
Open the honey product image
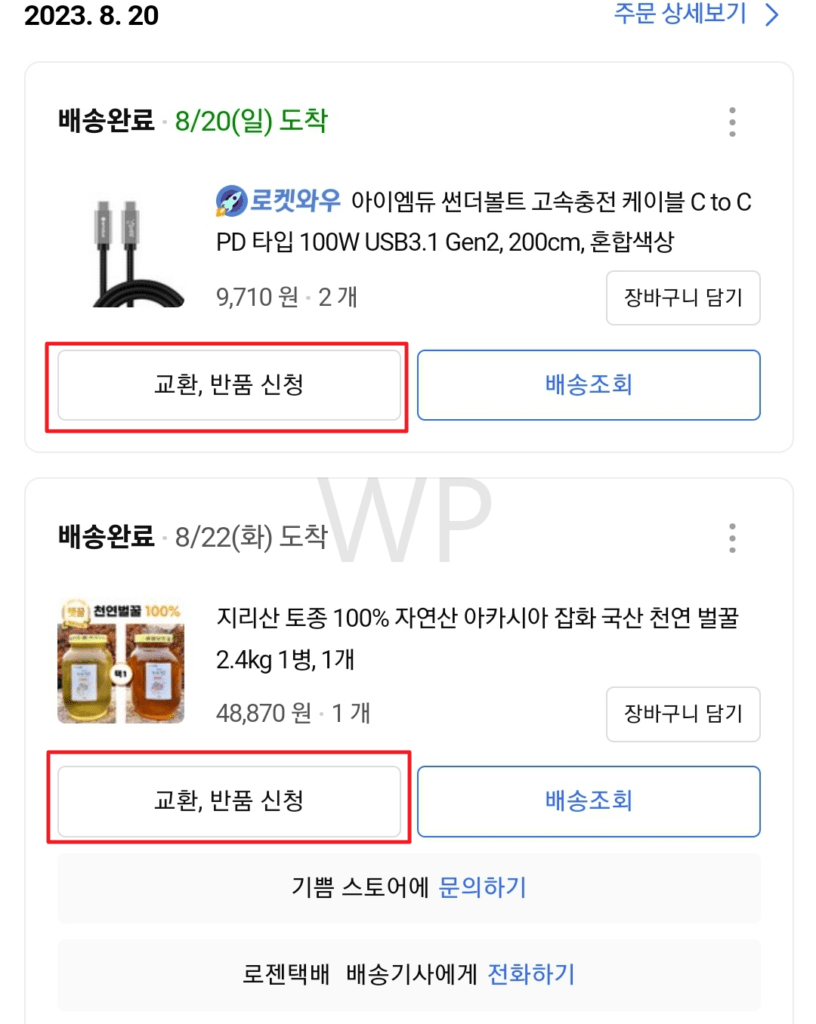120,661
